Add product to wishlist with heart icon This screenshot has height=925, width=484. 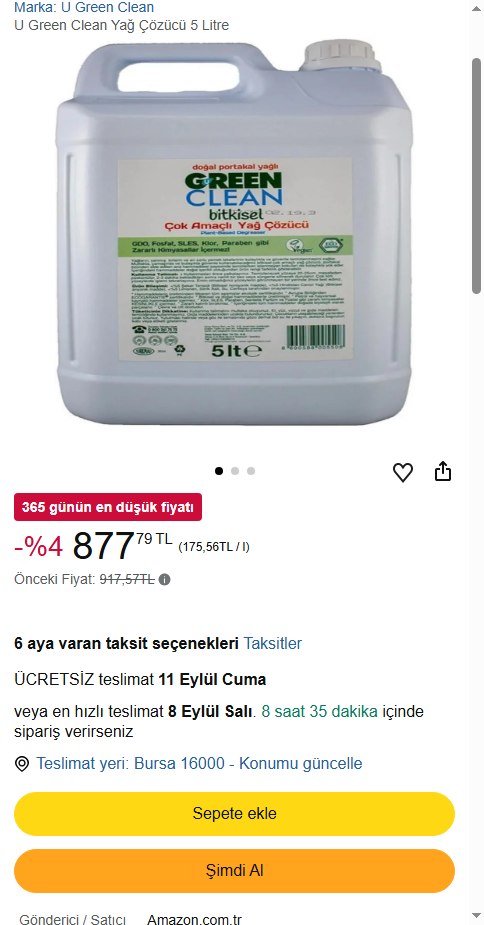point(403,472)
